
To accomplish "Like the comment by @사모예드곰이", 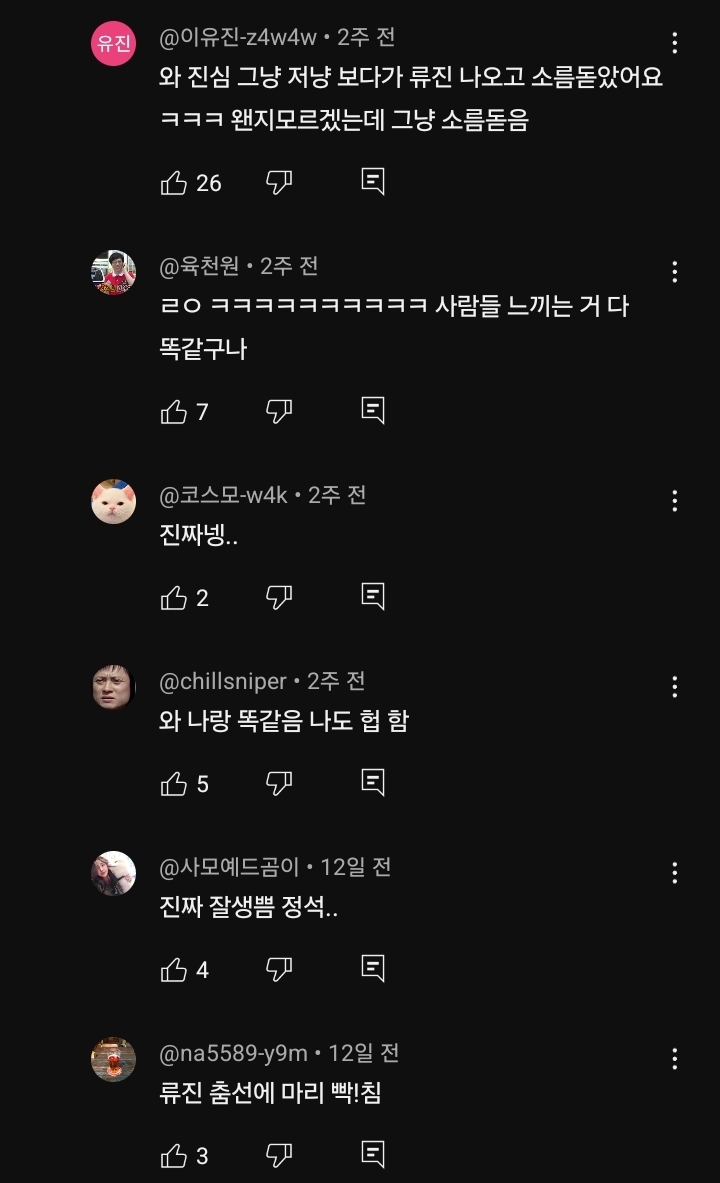I will [174, 969].
